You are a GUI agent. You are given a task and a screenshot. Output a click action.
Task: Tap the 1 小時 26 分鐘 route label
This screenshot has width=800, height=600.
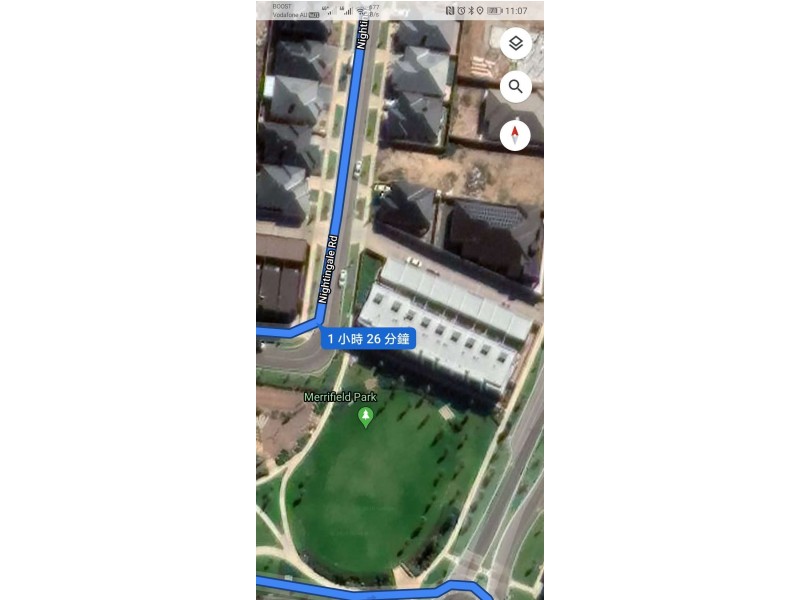click(368, 339)
